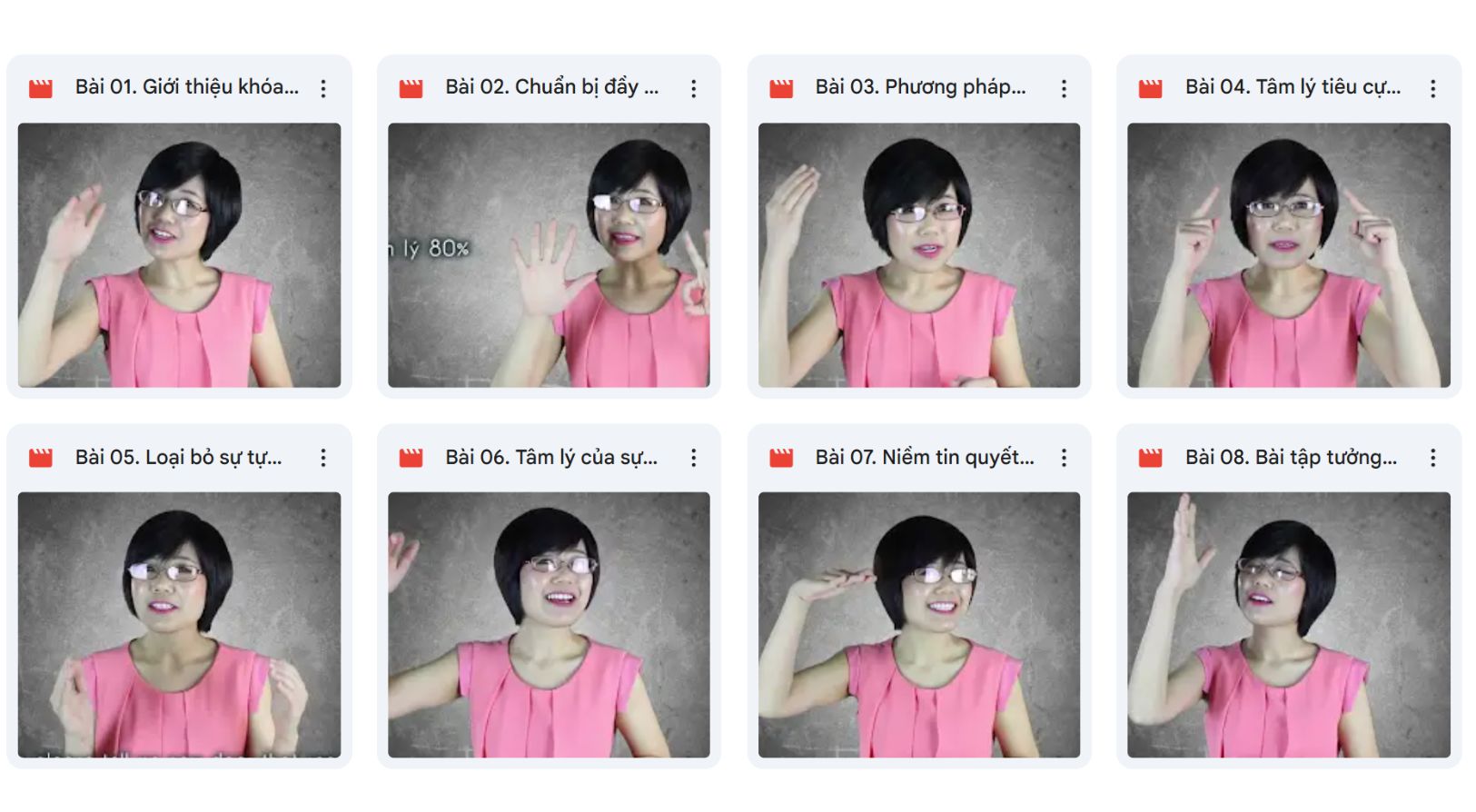Open the video Bài 05. Loại bỏ sự tự
The height and width of the screenshot is (812, 1476).
point(179,625)
